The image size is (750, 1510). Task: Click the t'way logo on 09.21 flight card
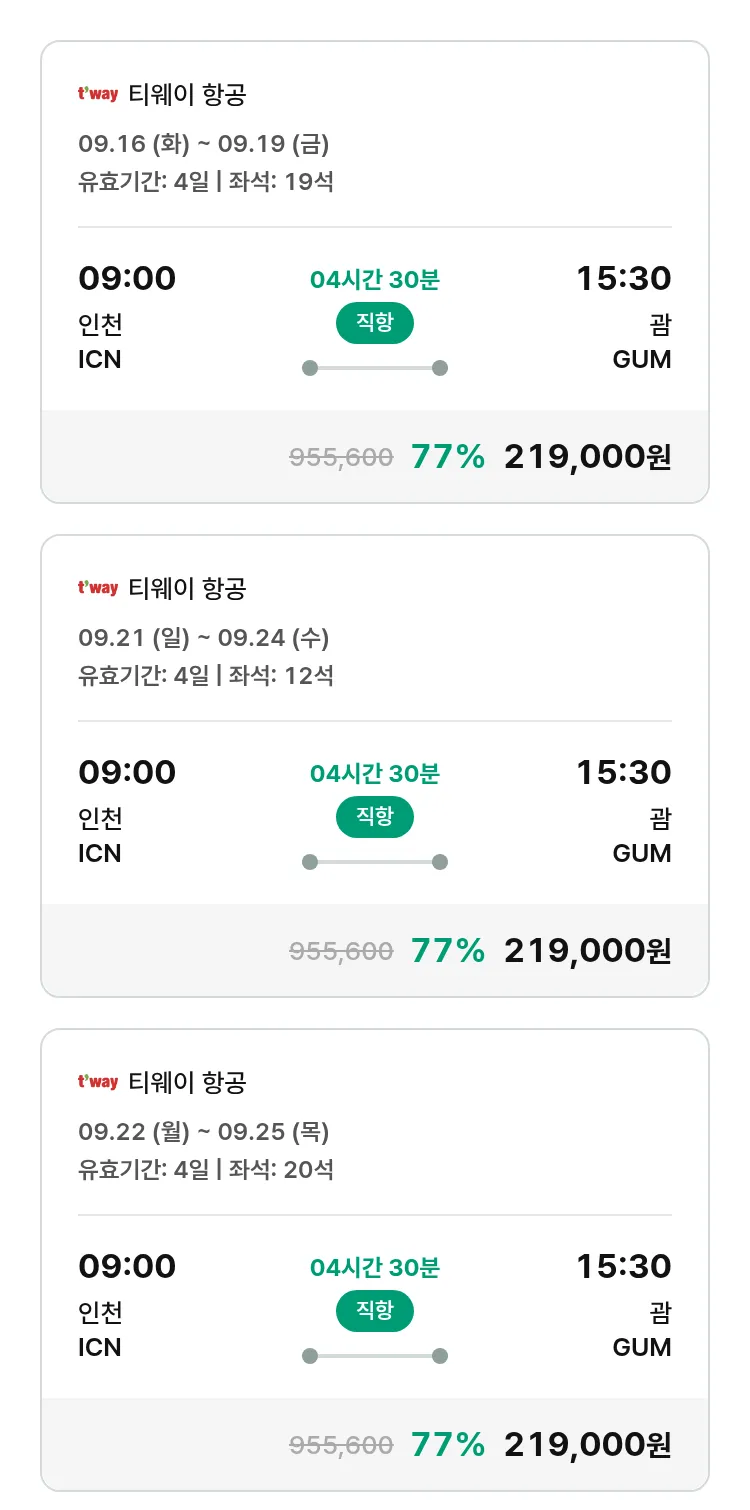point(98,590)
